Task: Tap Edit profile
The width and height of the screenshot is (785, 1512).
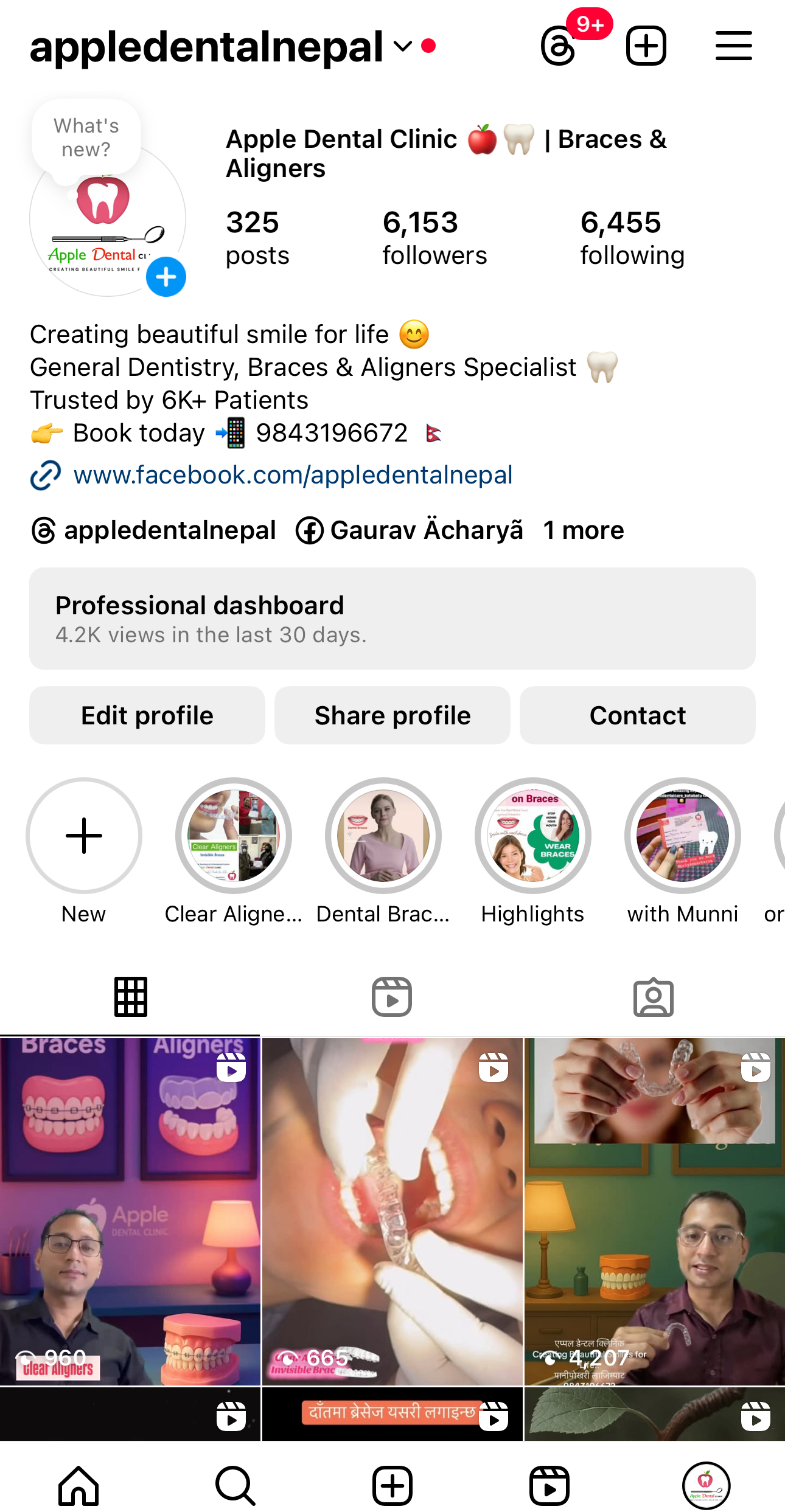Action: pyautogui.click(x=147, y=715)
